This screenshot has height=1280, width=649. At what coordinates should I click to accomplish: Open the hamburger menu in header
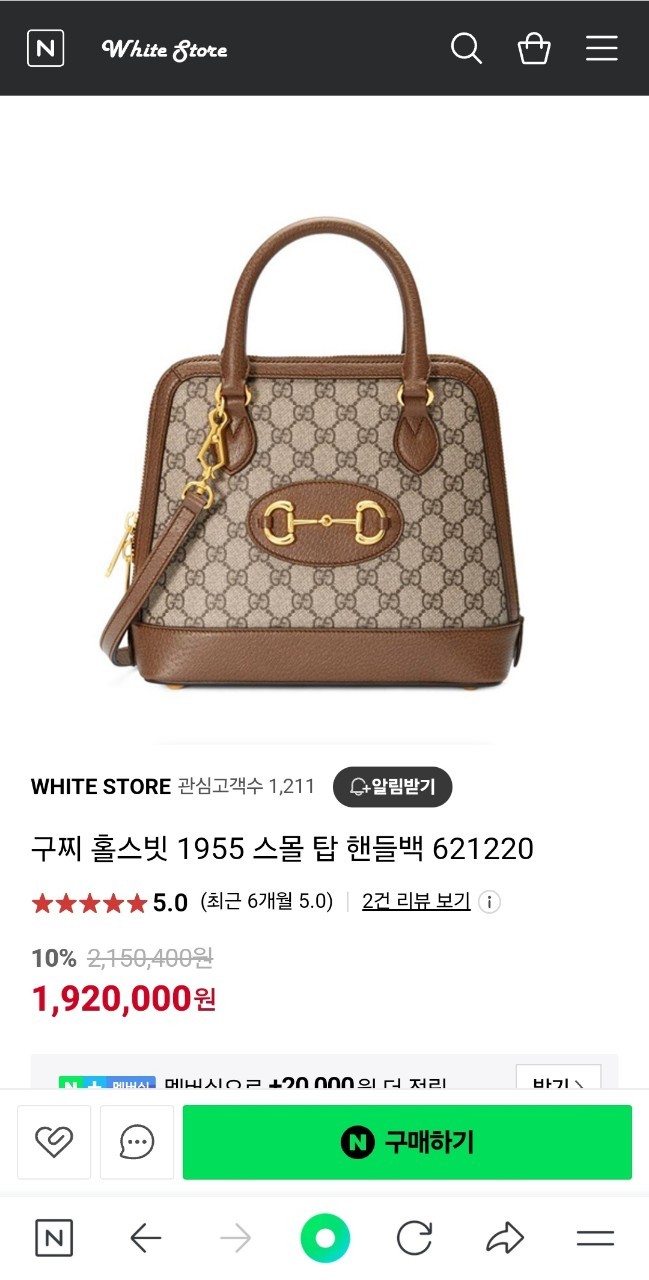point(601,48)
